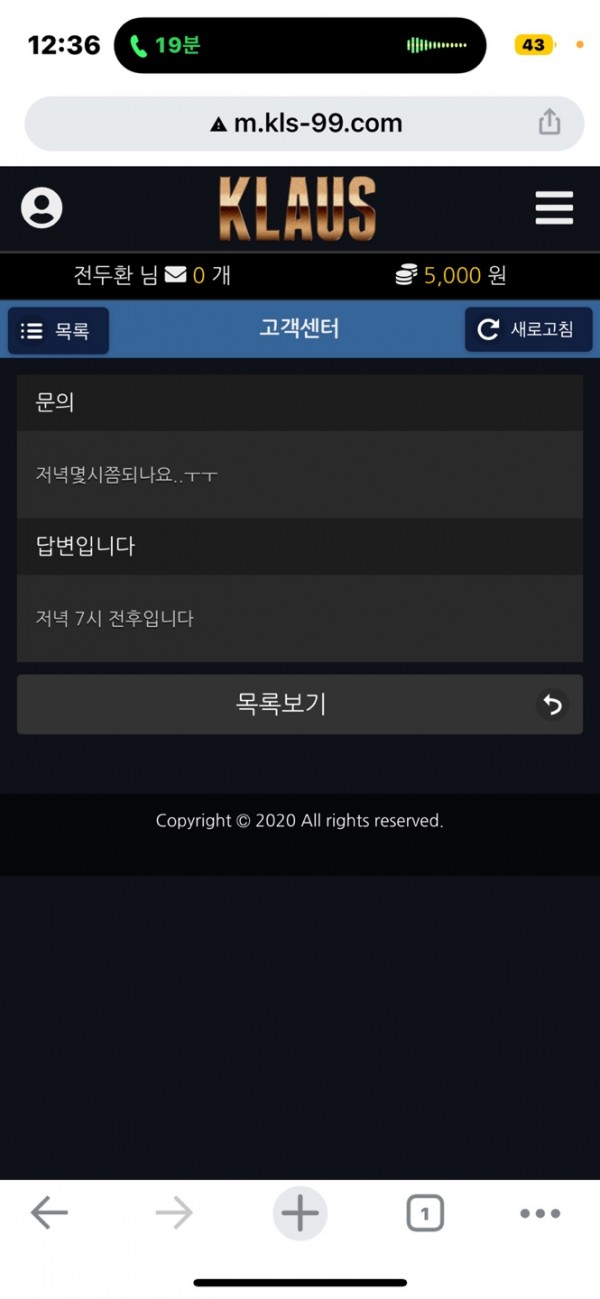Viewport: 600px width, 1299px height.
Task: Open a new browser tab
Action: coord(299,1214)
